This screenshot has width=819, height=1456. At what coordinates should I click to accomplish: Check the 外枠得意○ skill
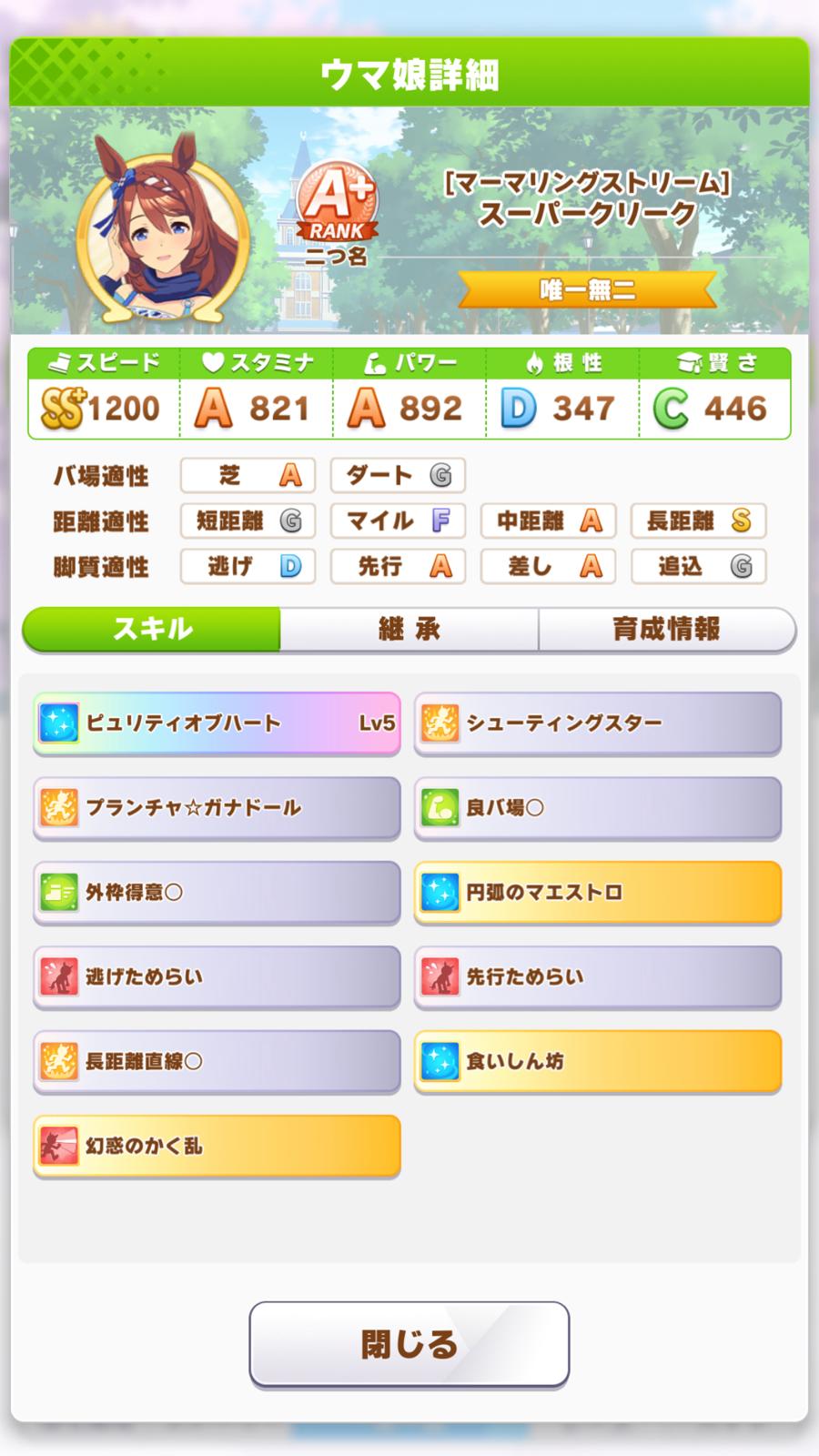[217, 892]
